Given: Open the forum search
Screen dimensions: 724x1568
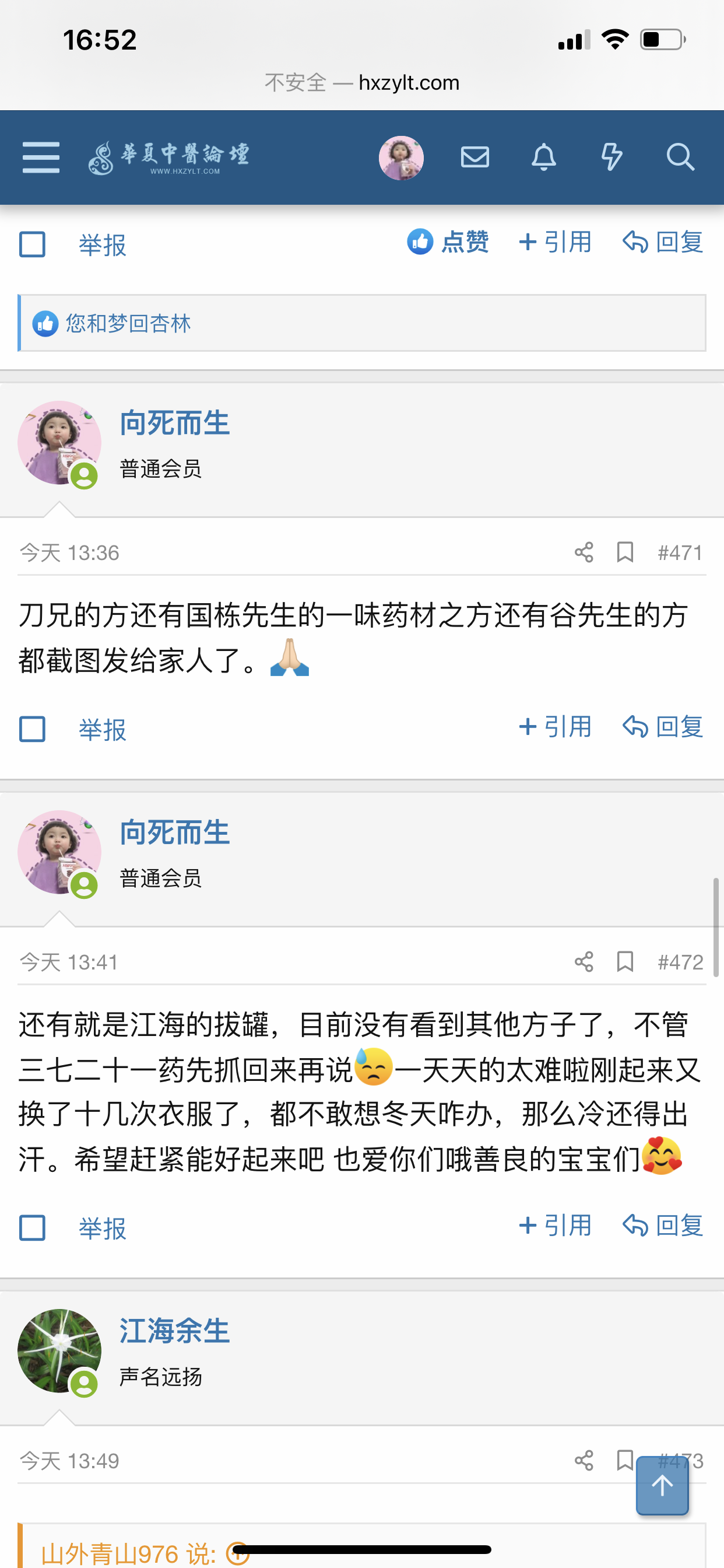Looking at the screenshot, I should (x=680, y=157).
